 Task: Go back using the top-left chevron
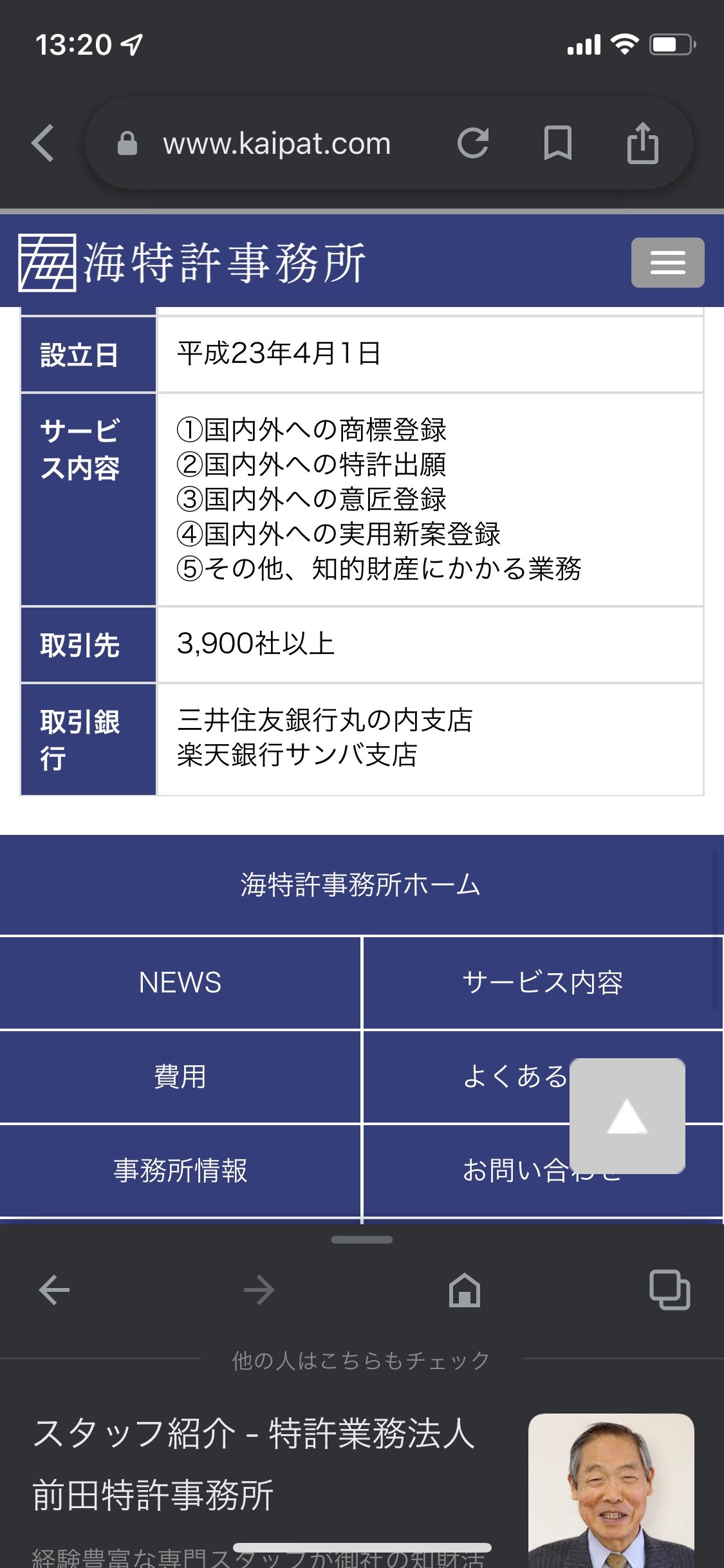point(44,143)
